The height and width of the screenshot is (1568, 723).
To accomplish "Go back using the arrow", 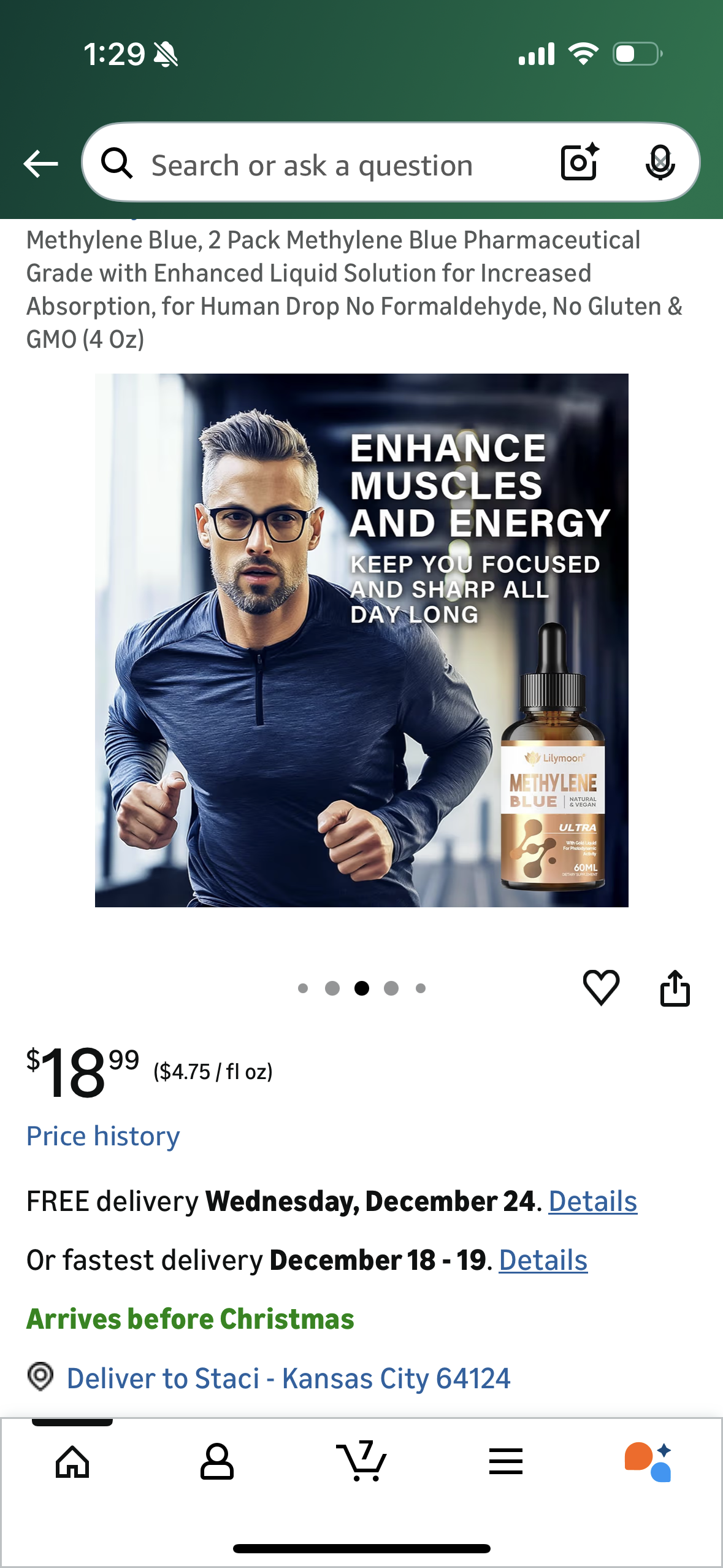I will pyautogui.click(x=40, y=164).
